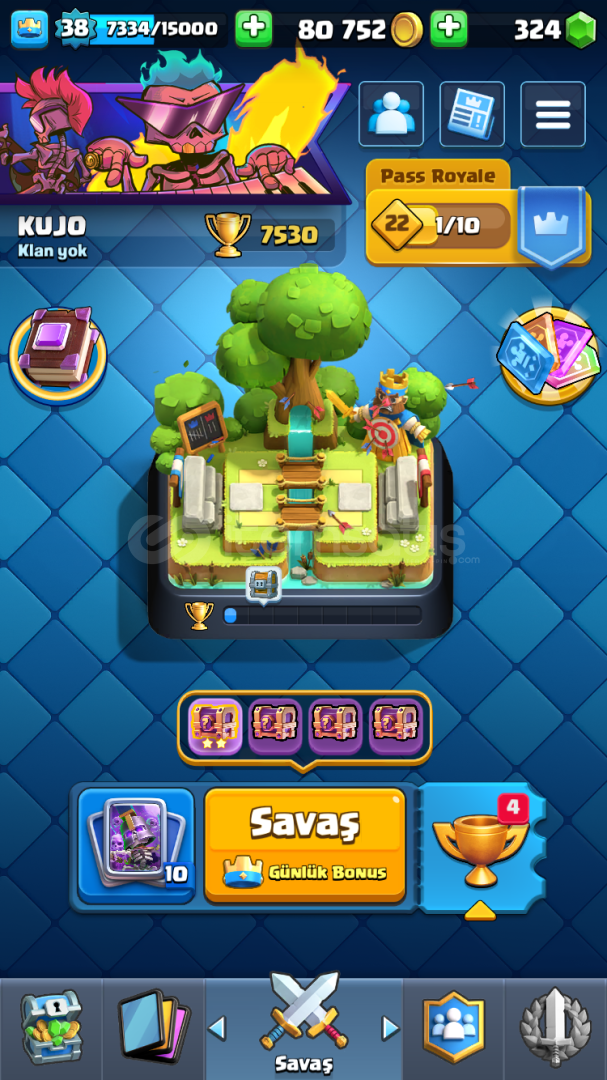Screen dimensions: 607x1080
Task: Add more gold with the plus button
Action: (x=449, y=29)
